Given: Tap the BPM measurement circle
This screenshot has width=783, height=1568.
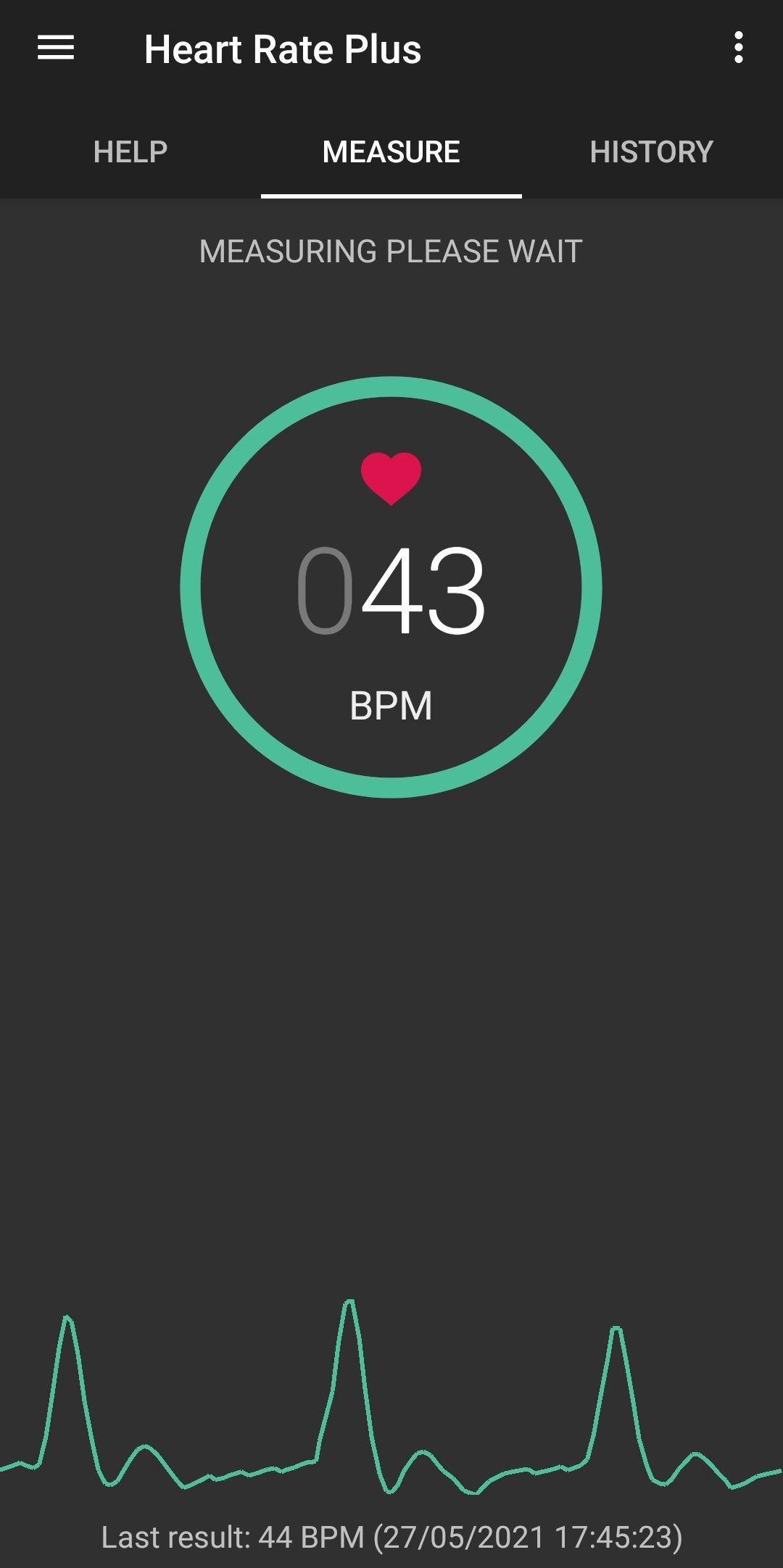Looking at the screenshot, I should (391, 587).
